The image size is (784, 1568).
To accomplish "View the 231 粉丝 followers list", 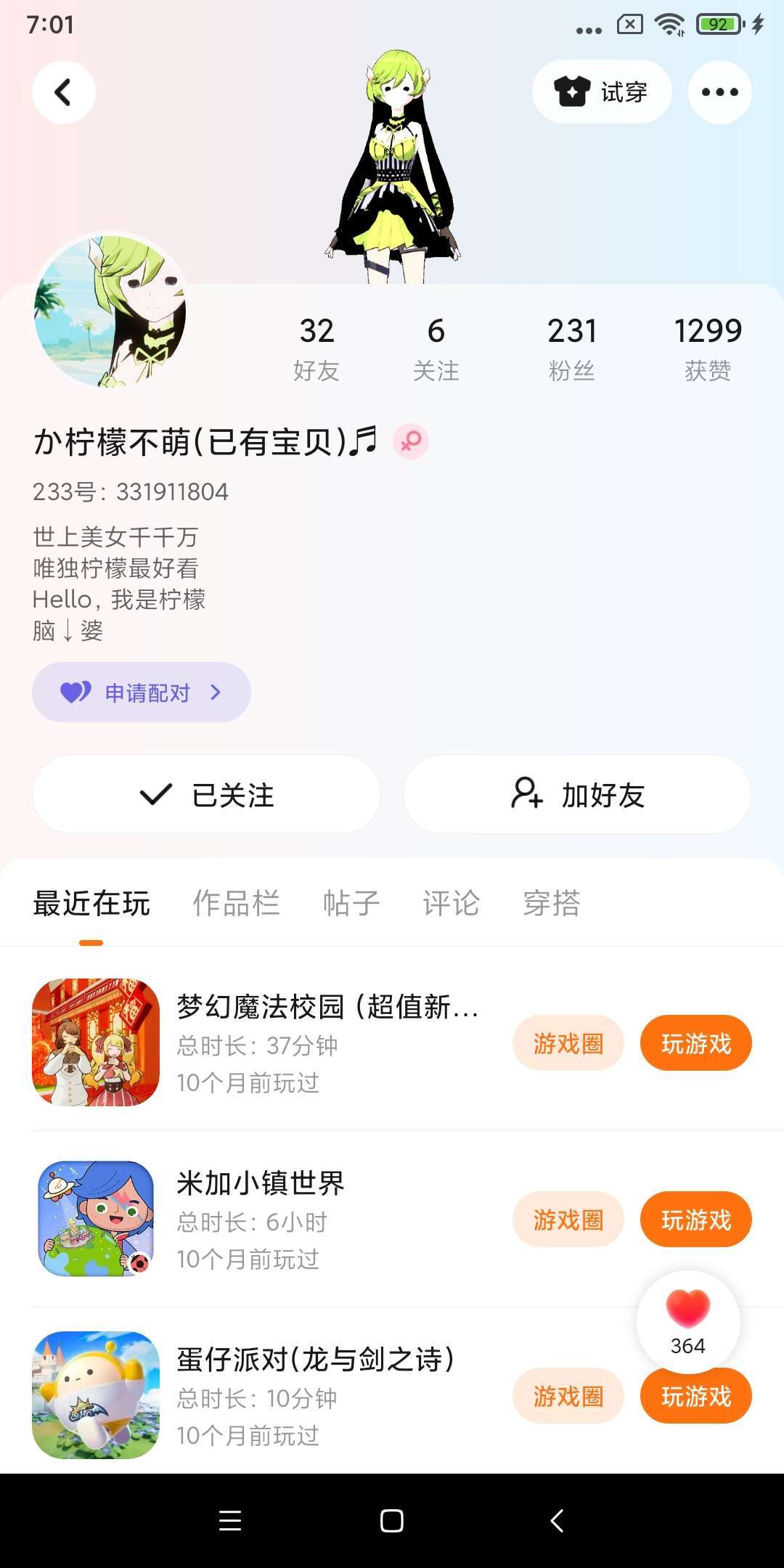I will point(572,348).
